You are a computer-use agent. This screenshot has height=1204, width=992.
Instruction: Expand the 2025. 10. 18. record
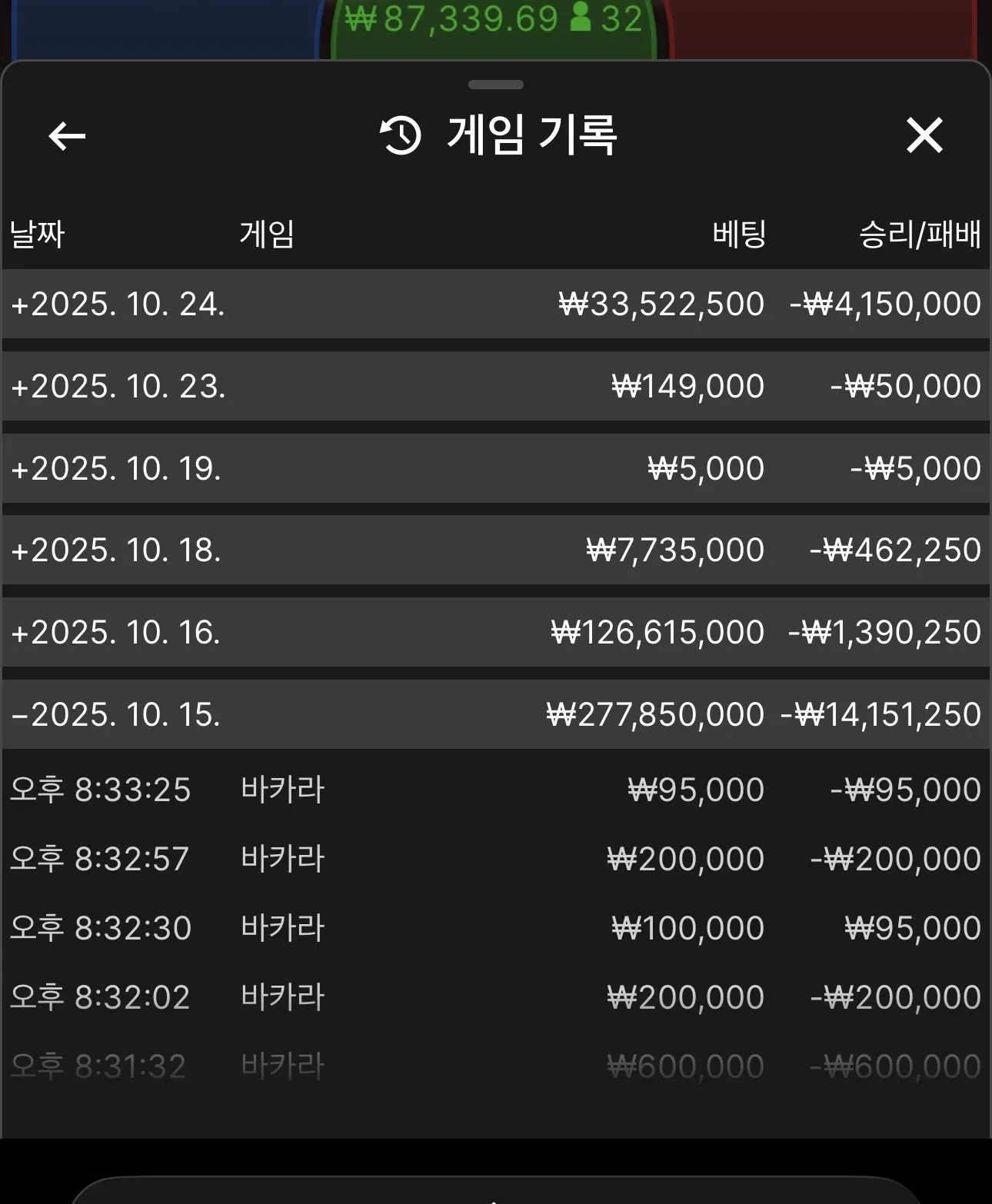point(496,550)
